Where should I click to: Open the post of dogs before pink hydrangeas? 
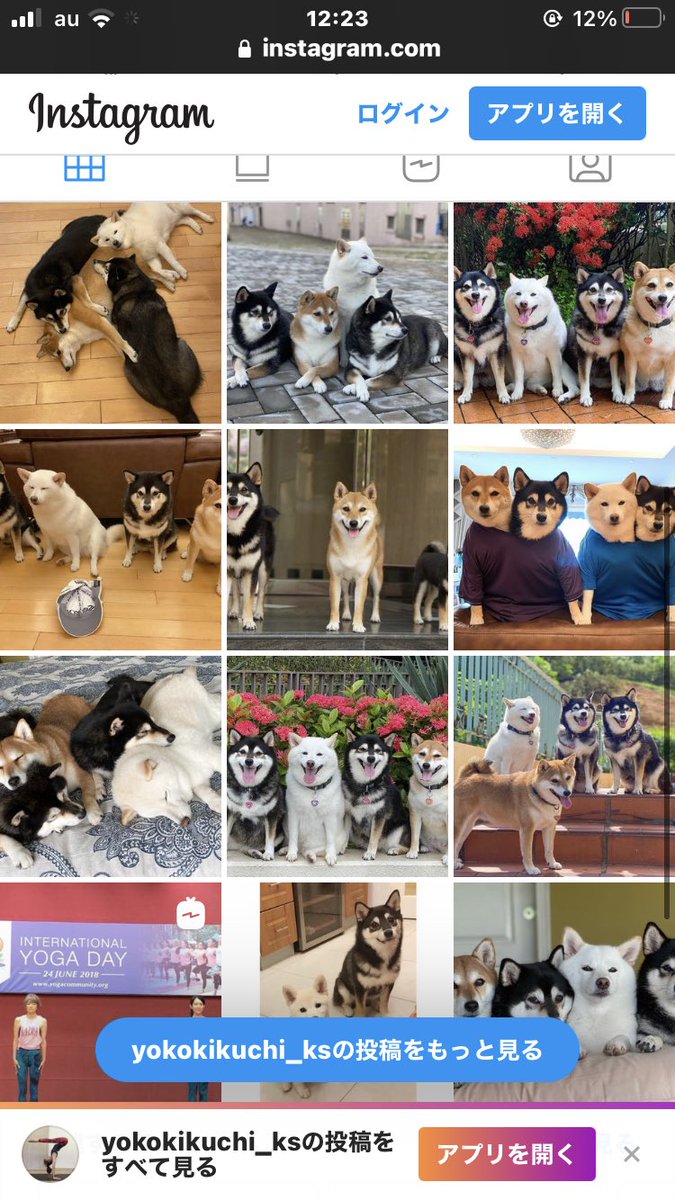pos(337,766)
